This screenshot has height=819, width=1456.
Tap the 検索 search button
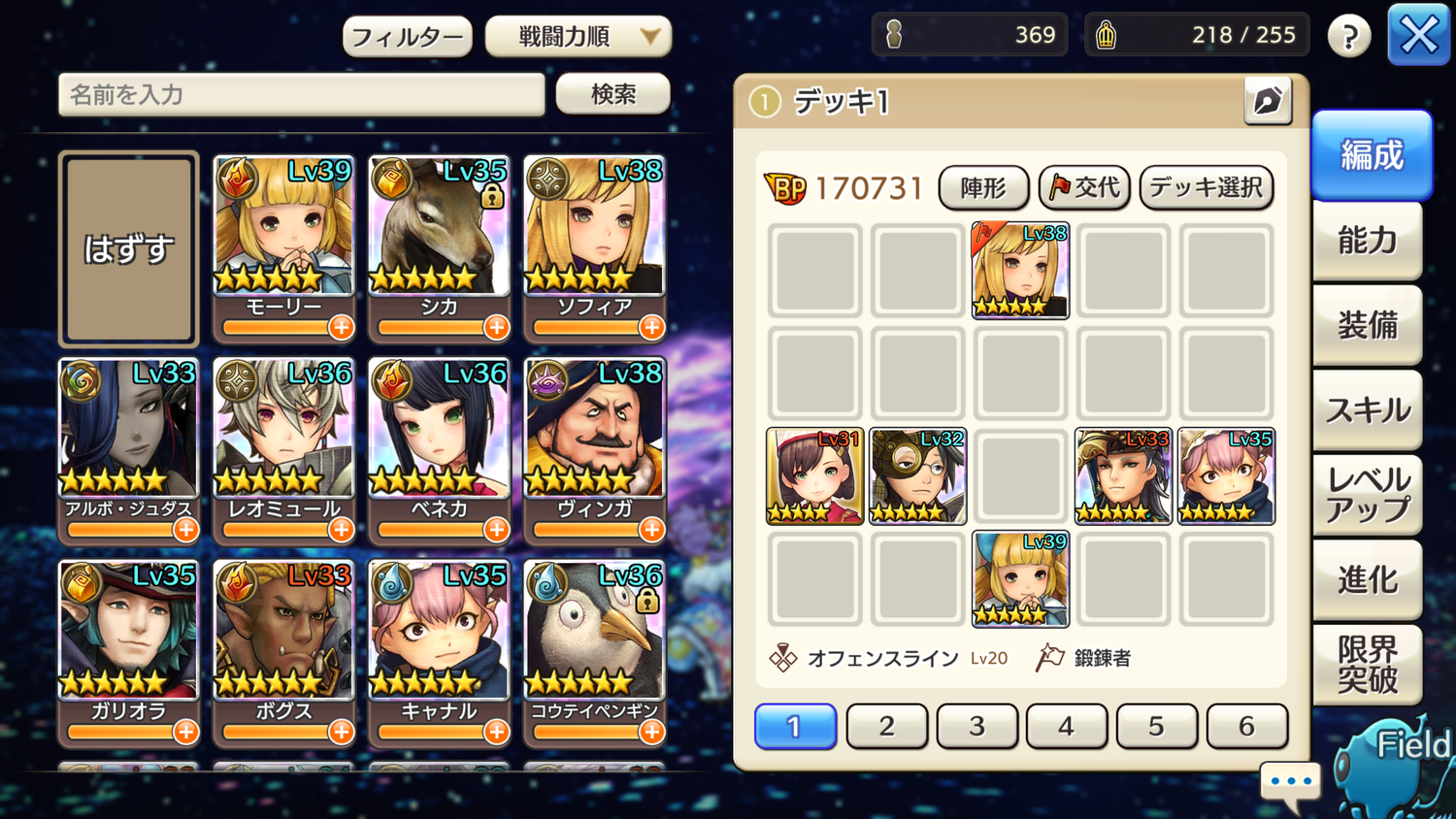(612, 94)
